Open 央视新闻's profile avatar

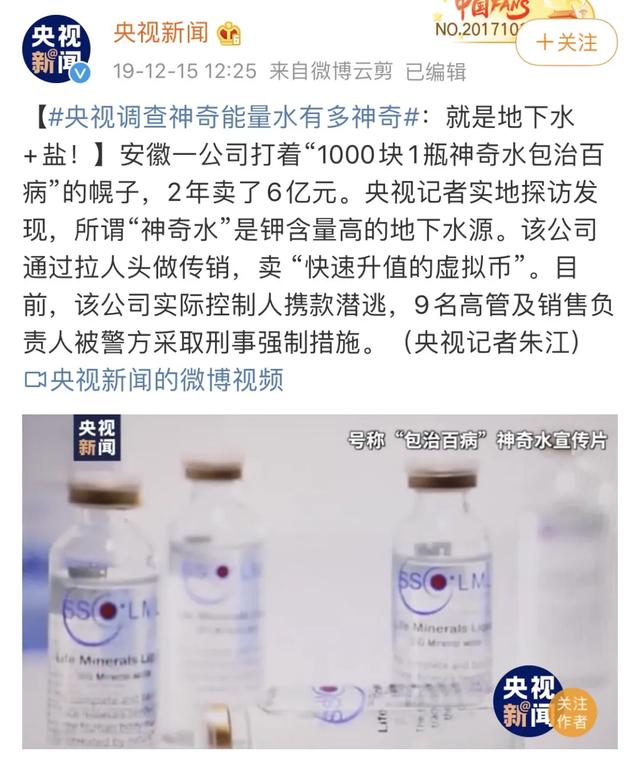click(x=56, y=48)
